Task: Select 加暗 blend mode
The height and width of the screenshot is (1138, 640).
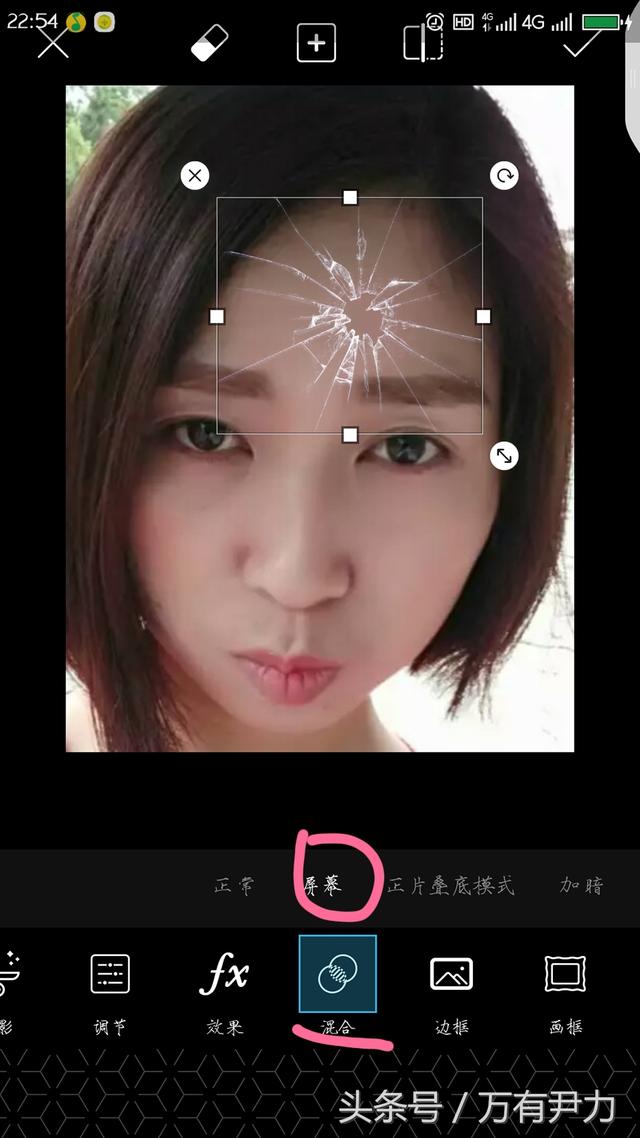Action: 582,886
